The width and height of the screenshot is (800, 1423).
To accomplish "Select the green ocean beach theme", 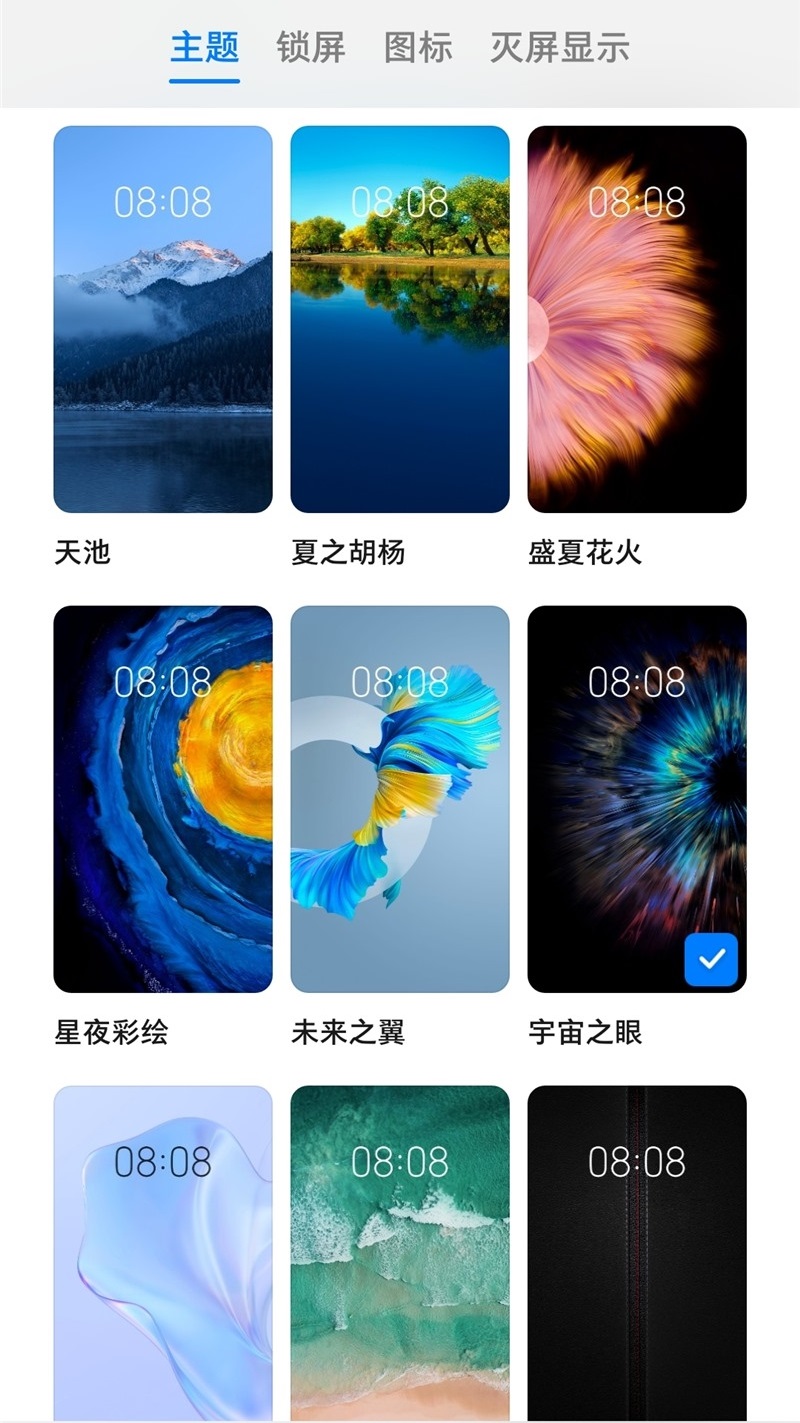I will click(400, 1250).
